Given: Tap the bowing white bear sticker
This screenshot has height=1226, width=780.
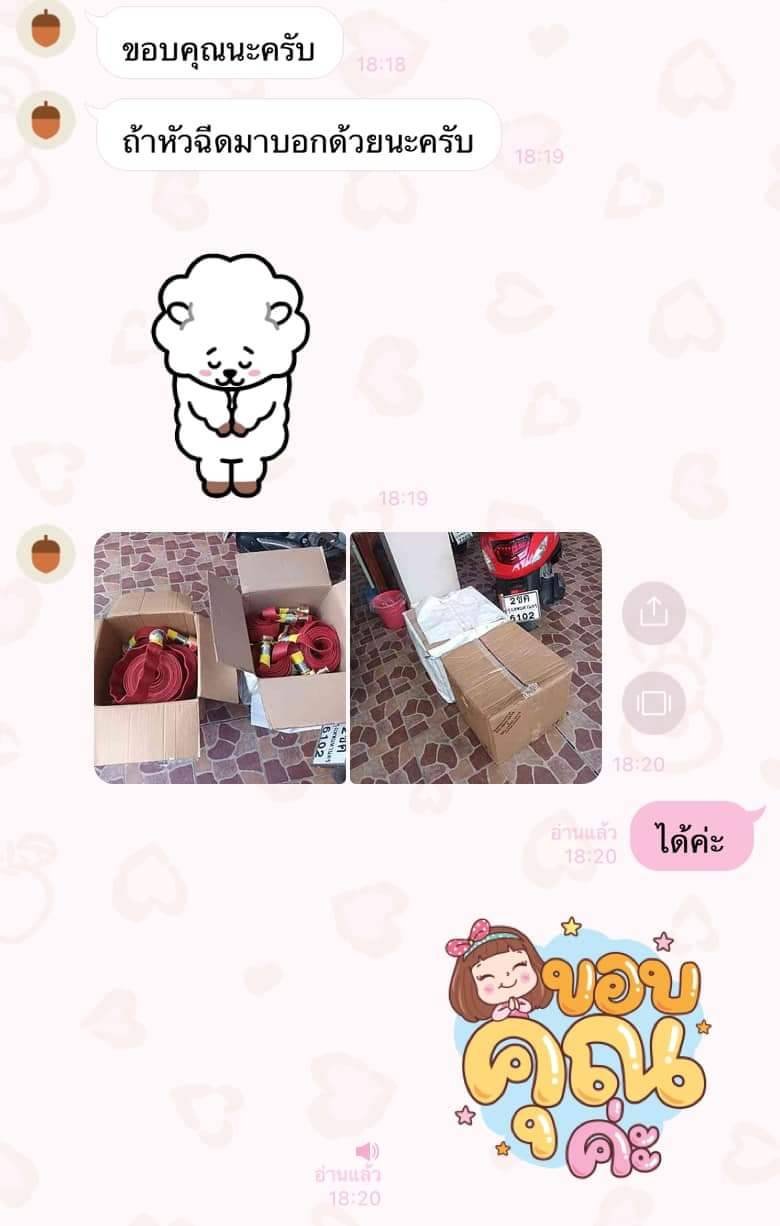Looking at the screenshot, I should click(x=231, y=375).
